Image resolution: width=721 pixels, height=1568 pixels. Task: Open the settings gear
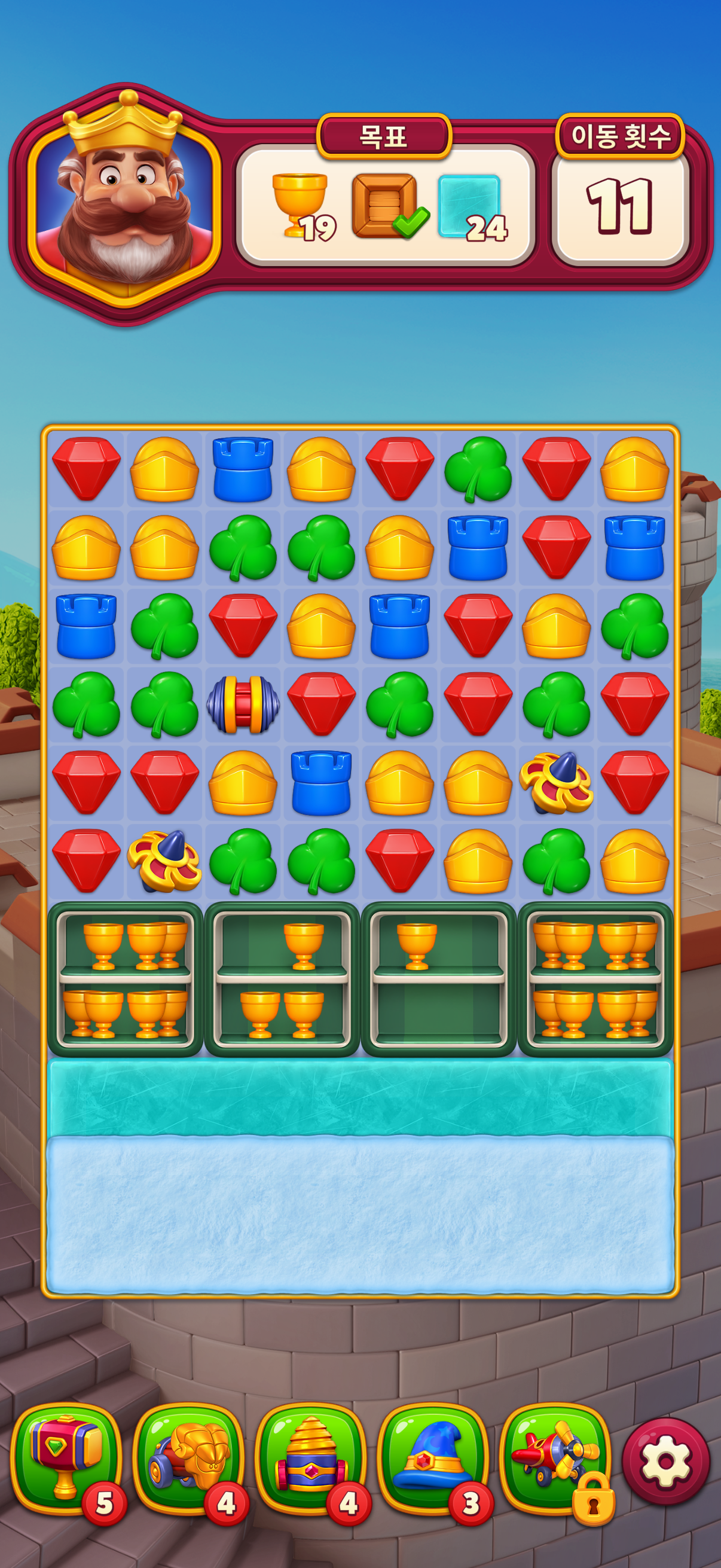click(x=665, y=1462)
